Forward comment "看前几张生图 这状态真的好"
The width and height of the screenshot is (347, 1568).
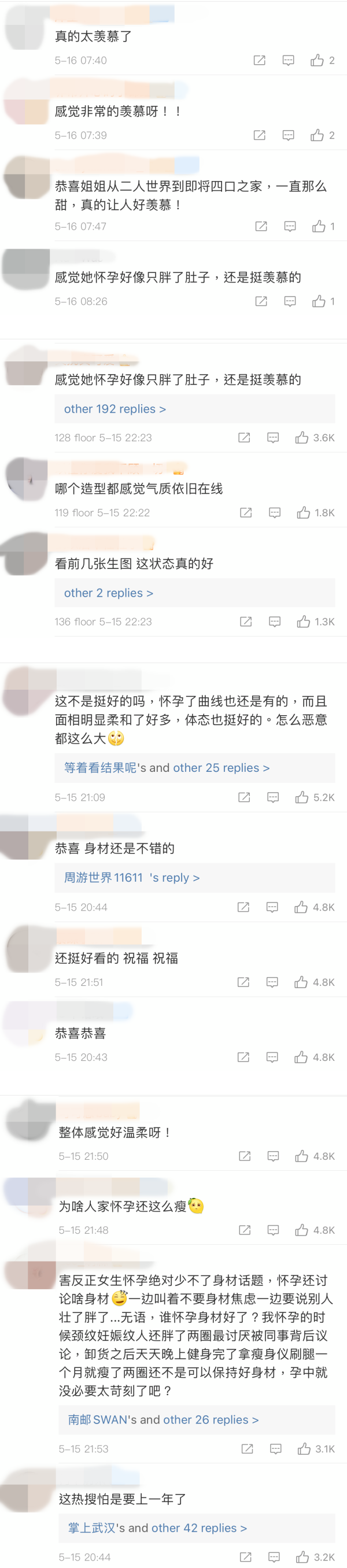(x=246, y=622)
